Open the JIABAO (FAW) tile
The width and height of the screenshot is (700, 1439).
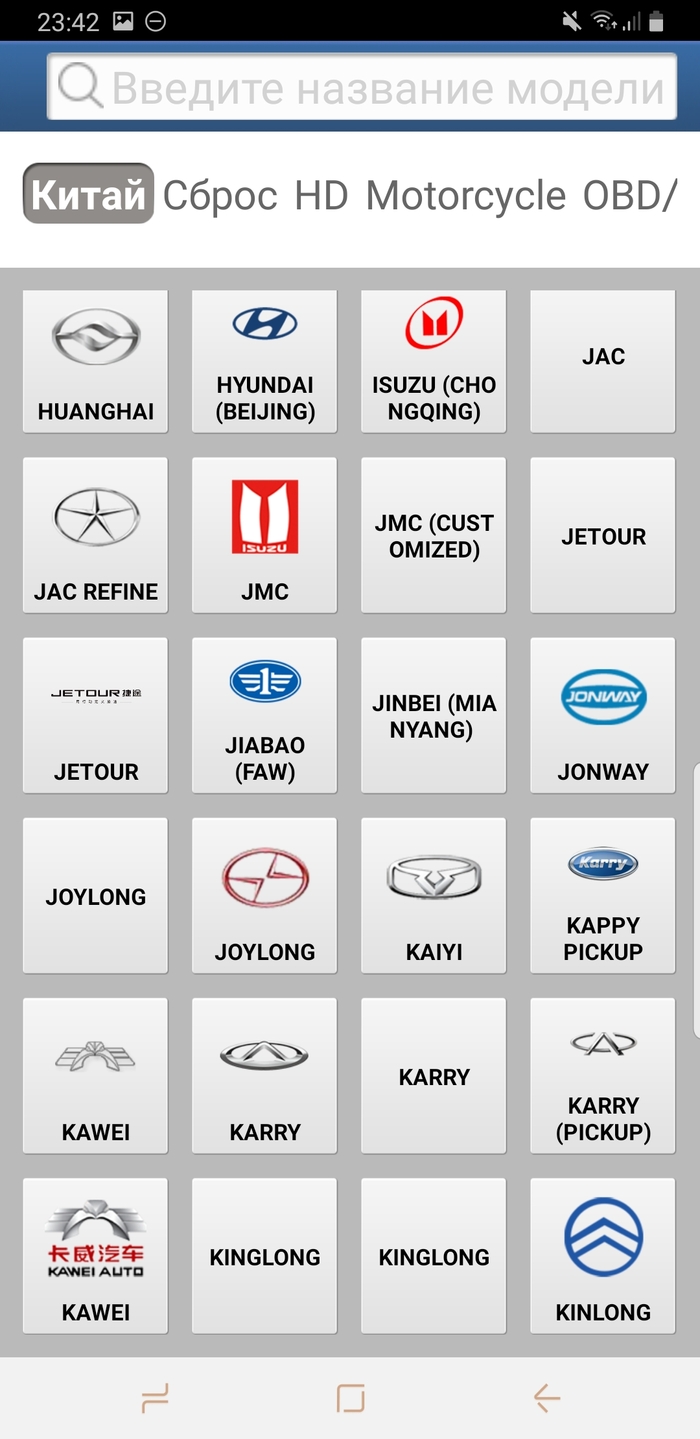pyautogui.click(x=265, y=715)
